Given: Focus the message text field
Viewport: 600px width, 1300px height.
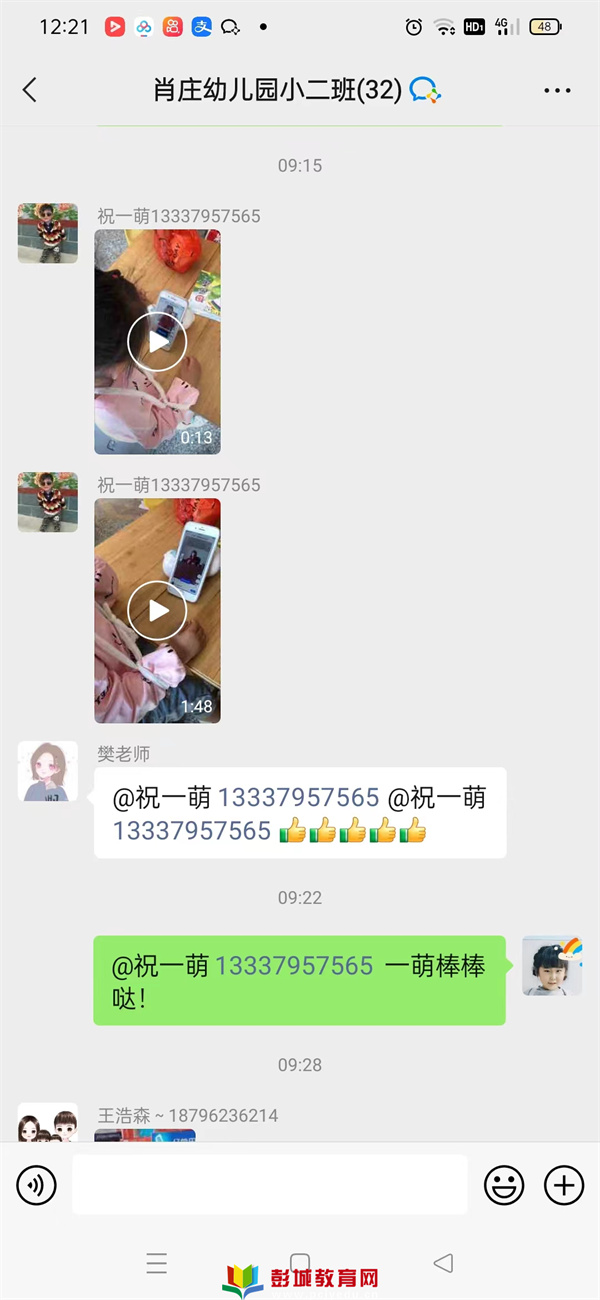Looking at the screenshot, I should coord(270,1186).
